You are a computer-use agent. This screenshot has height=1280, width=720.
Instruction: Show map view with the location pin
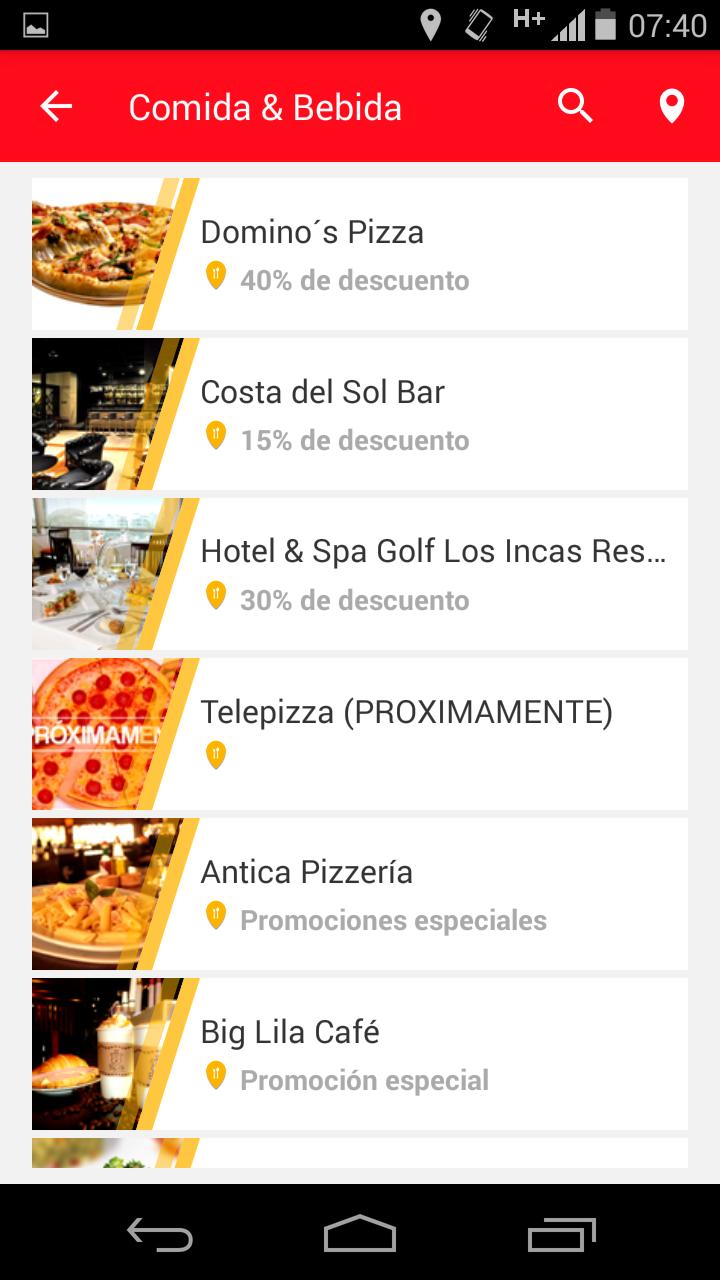(x=671, y=106)
